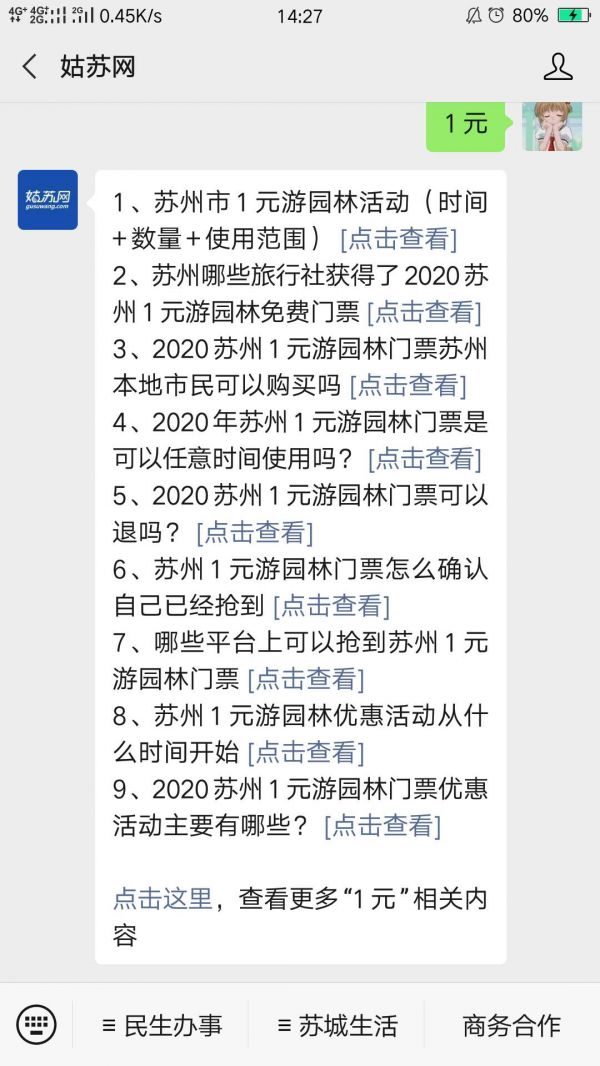Open the 民生办事 menu

[x=161, y=1025]
